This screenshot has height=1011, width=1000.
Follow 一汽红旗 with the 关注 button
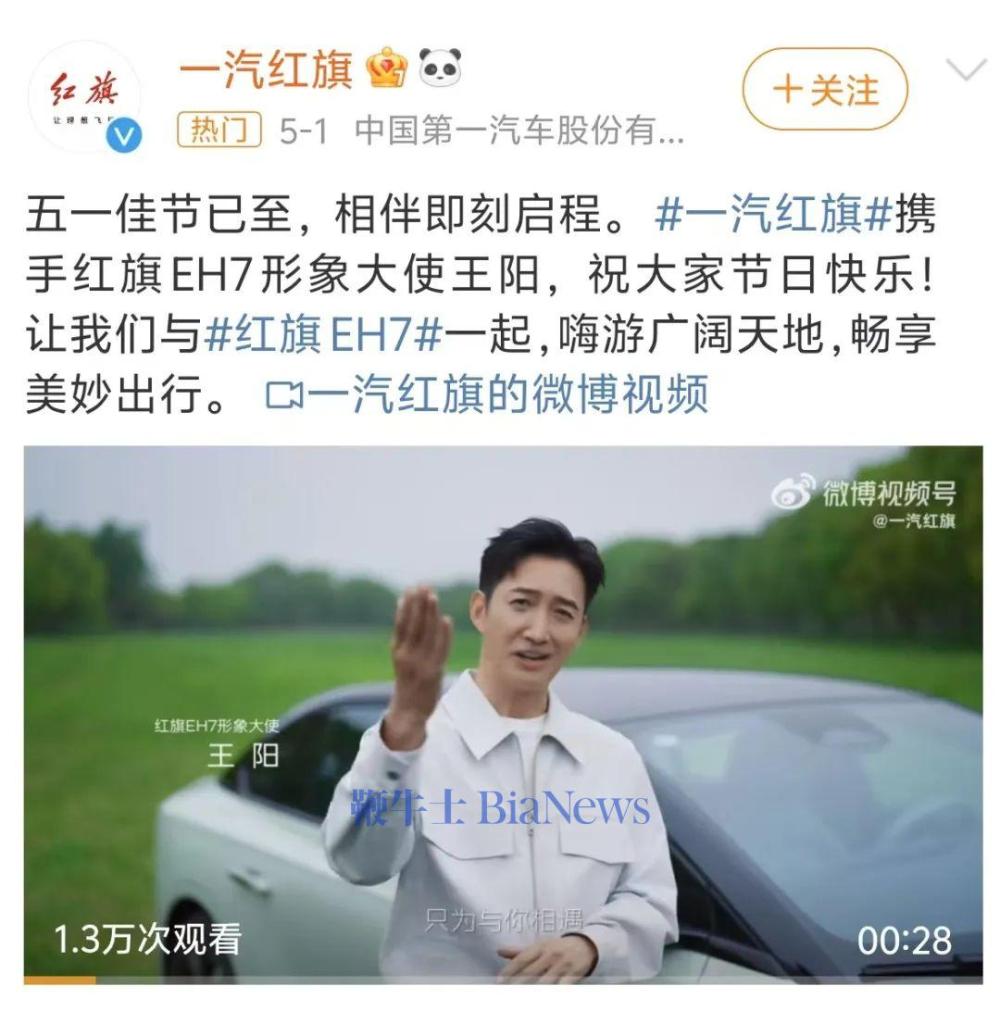(824, 90)
